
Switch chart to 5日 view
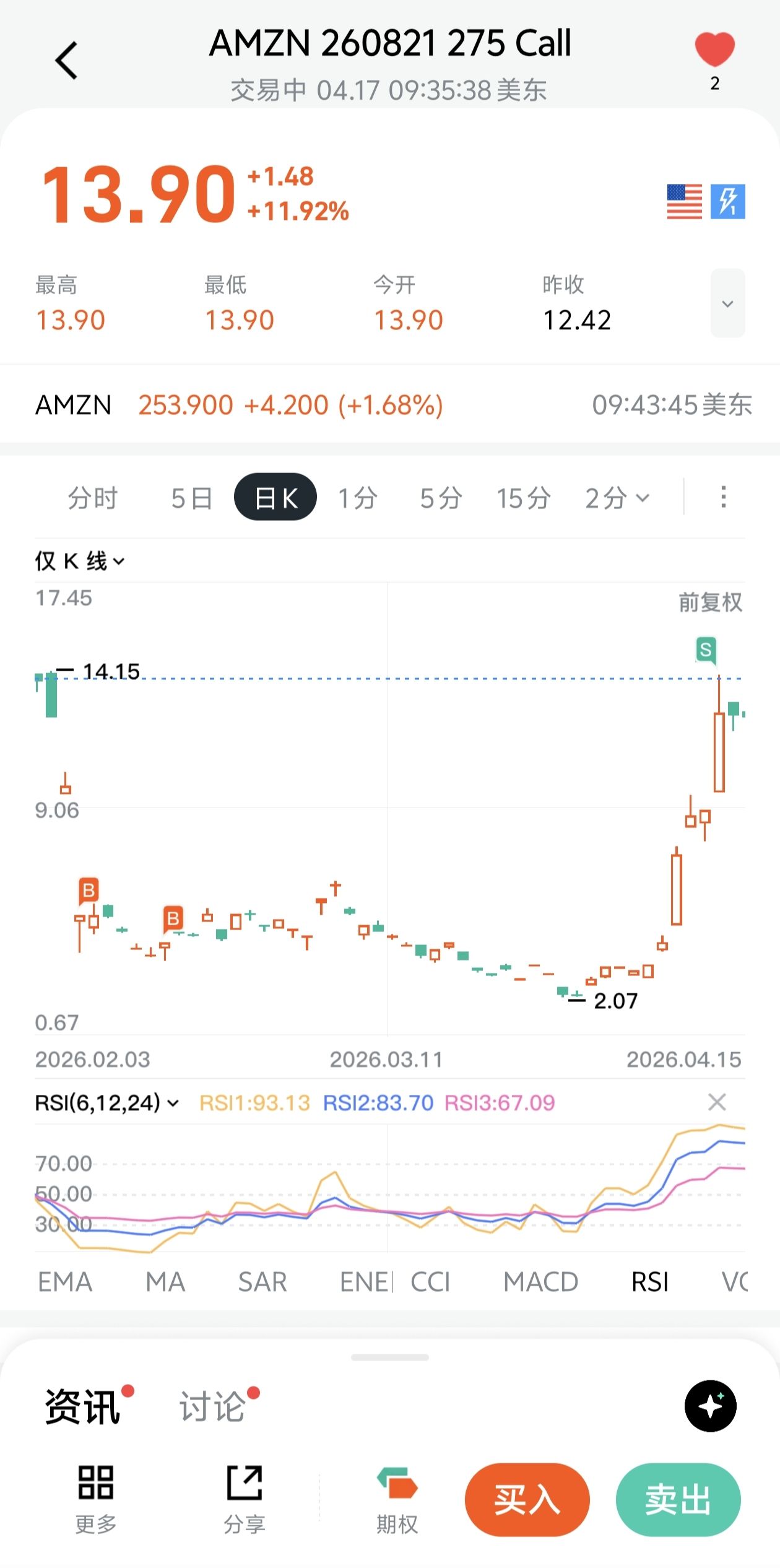click(x=191, y=498)
